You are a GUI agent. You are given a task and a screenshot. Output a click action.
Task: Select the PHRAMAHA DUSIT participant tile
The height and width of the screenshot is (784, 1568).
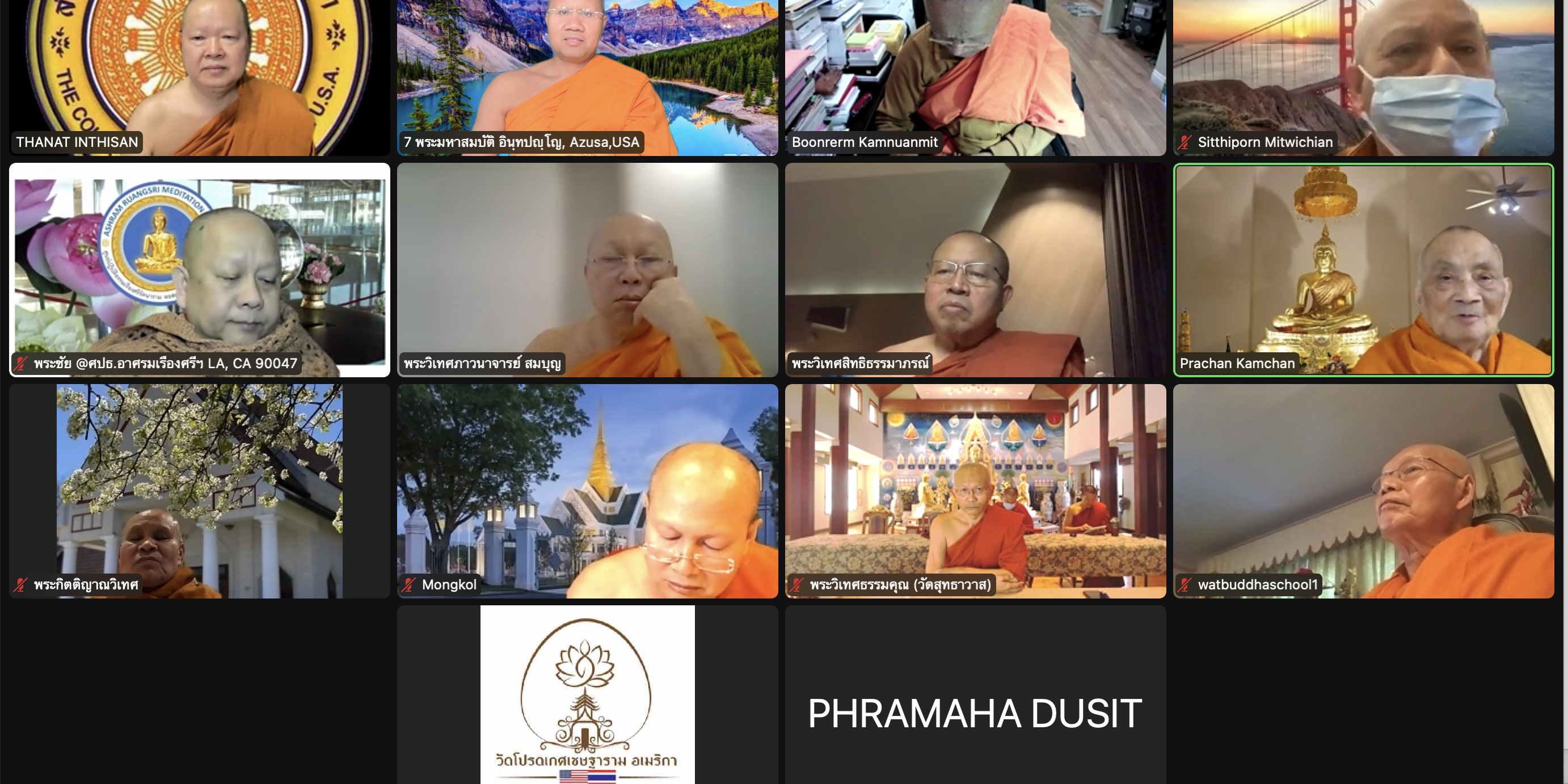tap(975, 695)
